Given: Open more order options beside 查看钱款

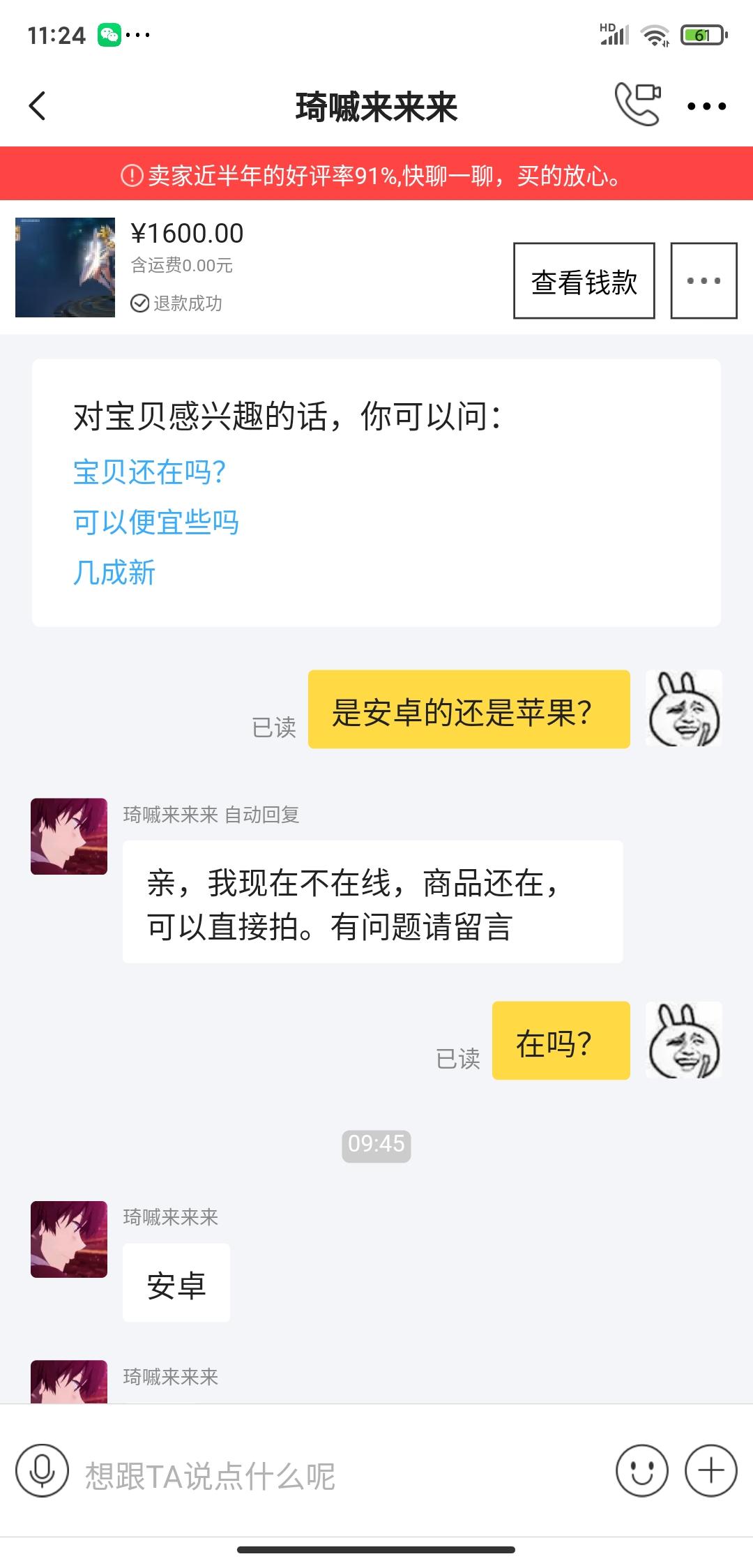Looking at the screenshot, I should (x=703, y=281).
